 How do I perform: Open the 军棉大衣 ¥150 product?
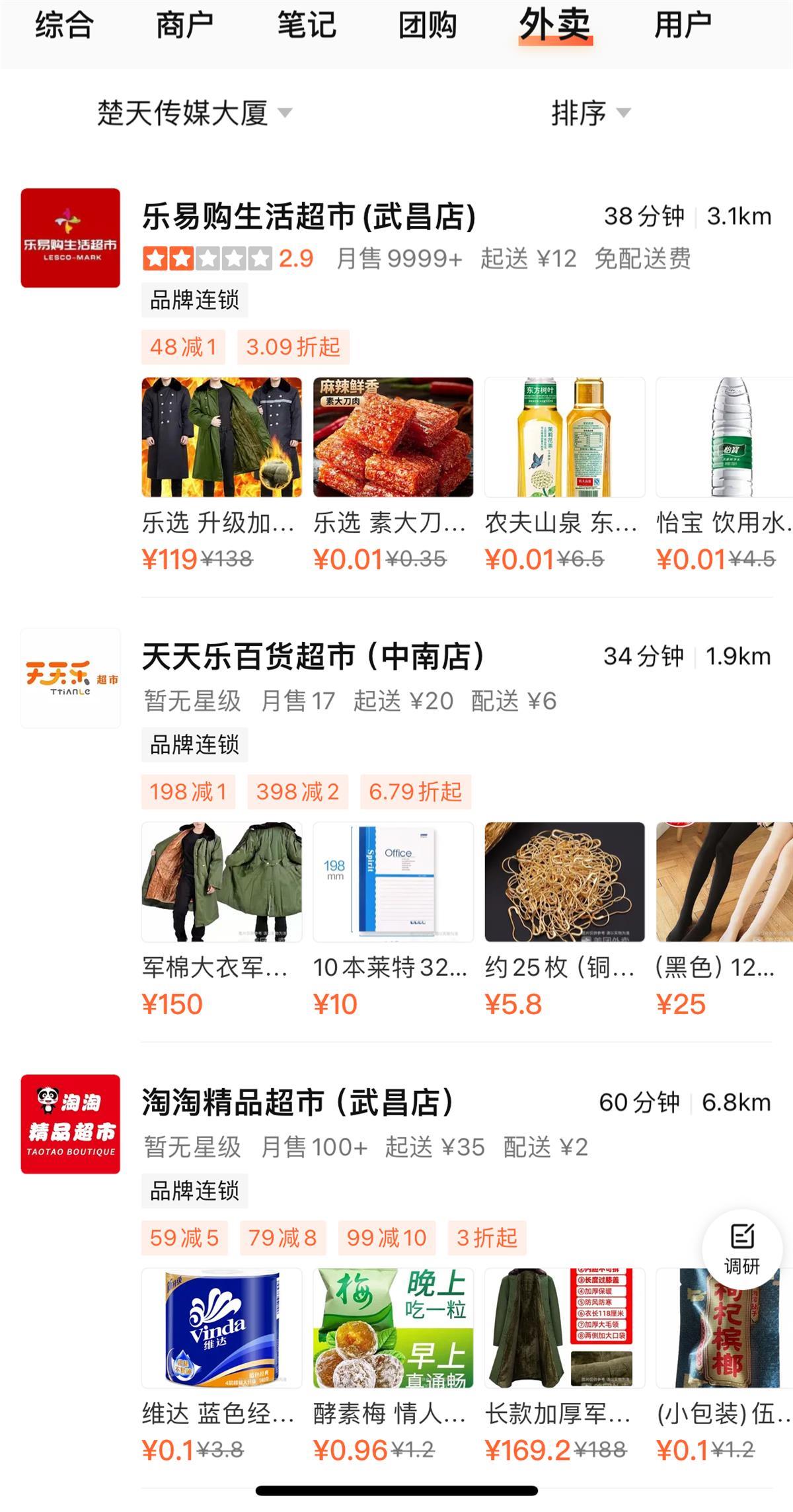coord(221,882)
